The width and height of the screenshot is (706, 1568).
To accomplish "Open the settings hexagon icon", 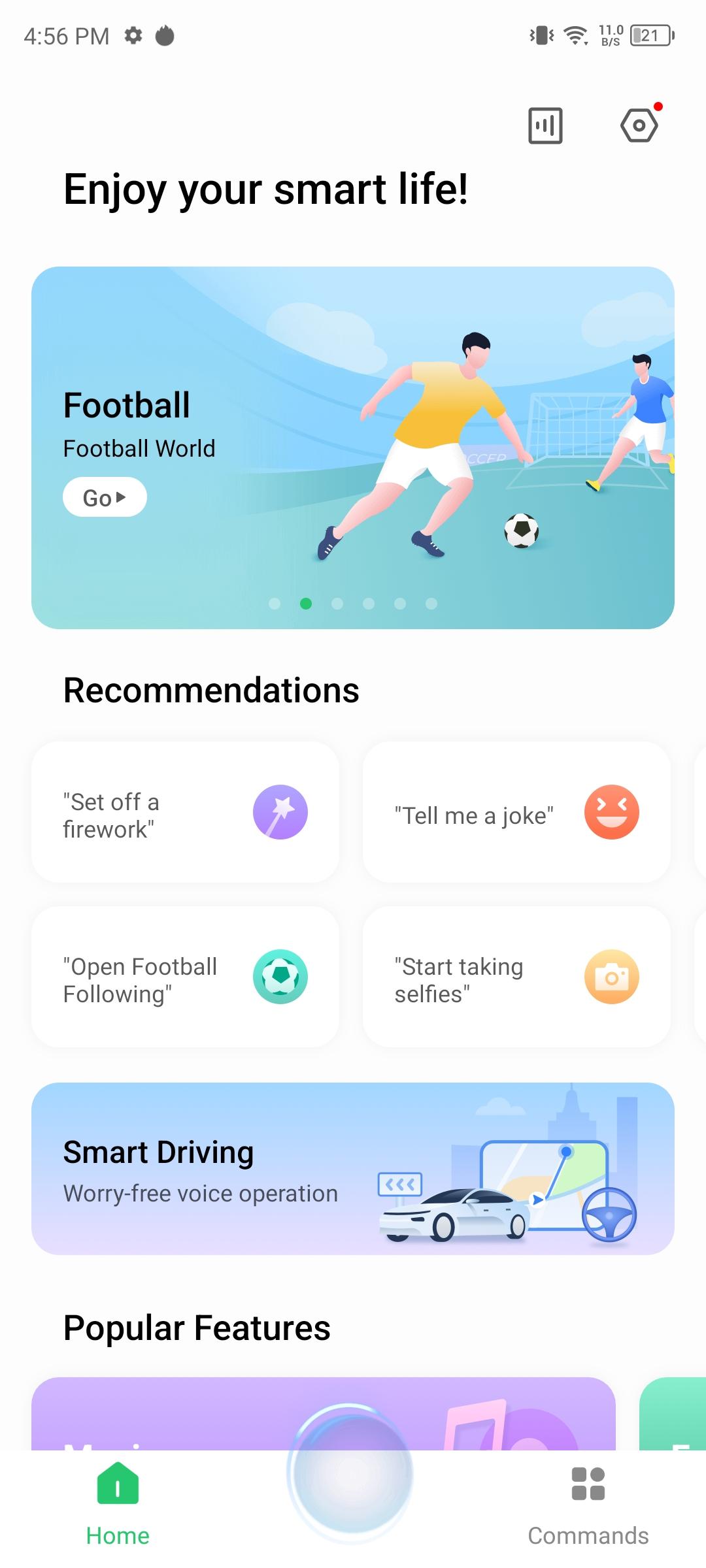I will click(x=639, y=125).
